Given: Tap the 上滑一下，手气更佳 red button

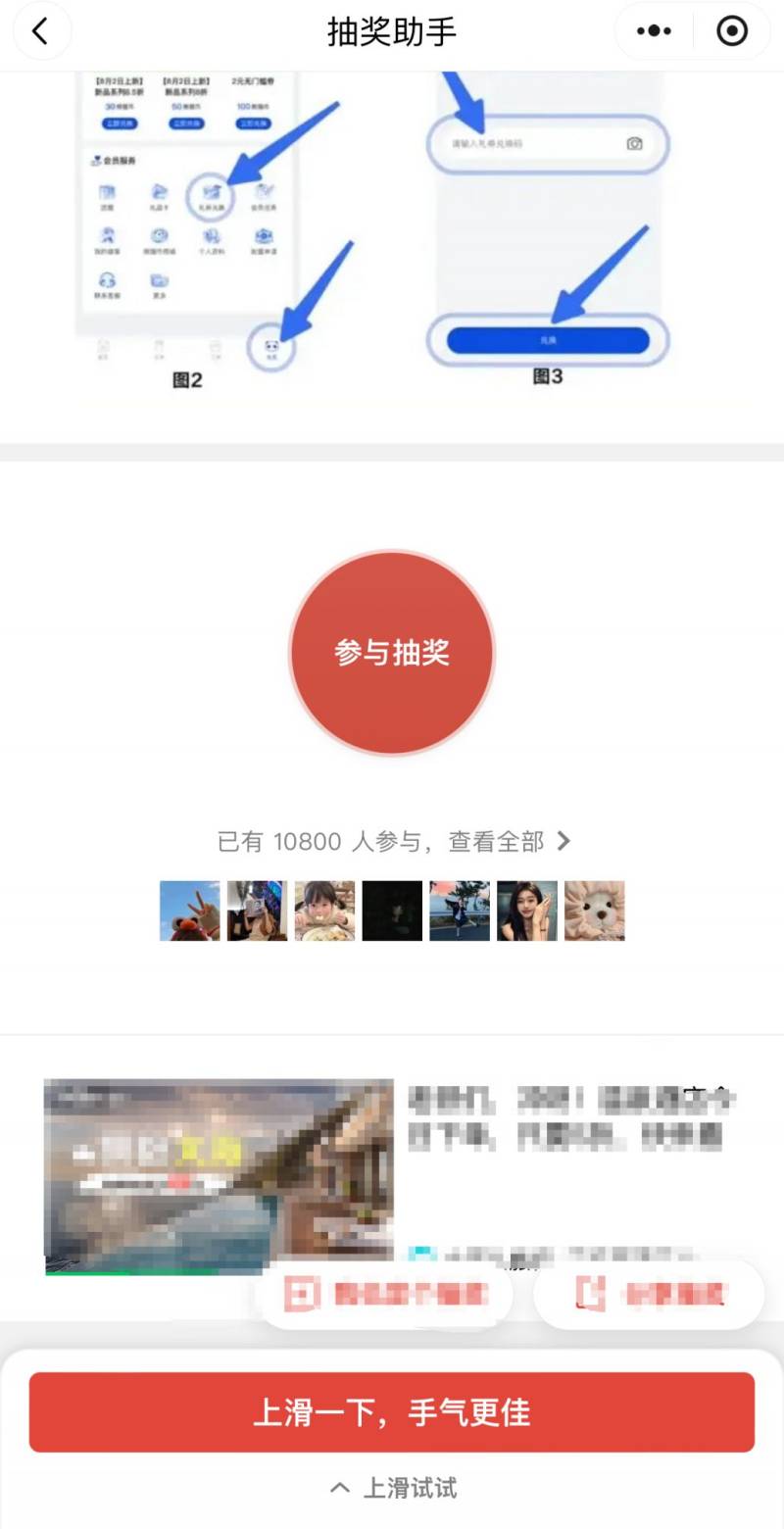Looking at the screenshot, I should click(392, 1412).
